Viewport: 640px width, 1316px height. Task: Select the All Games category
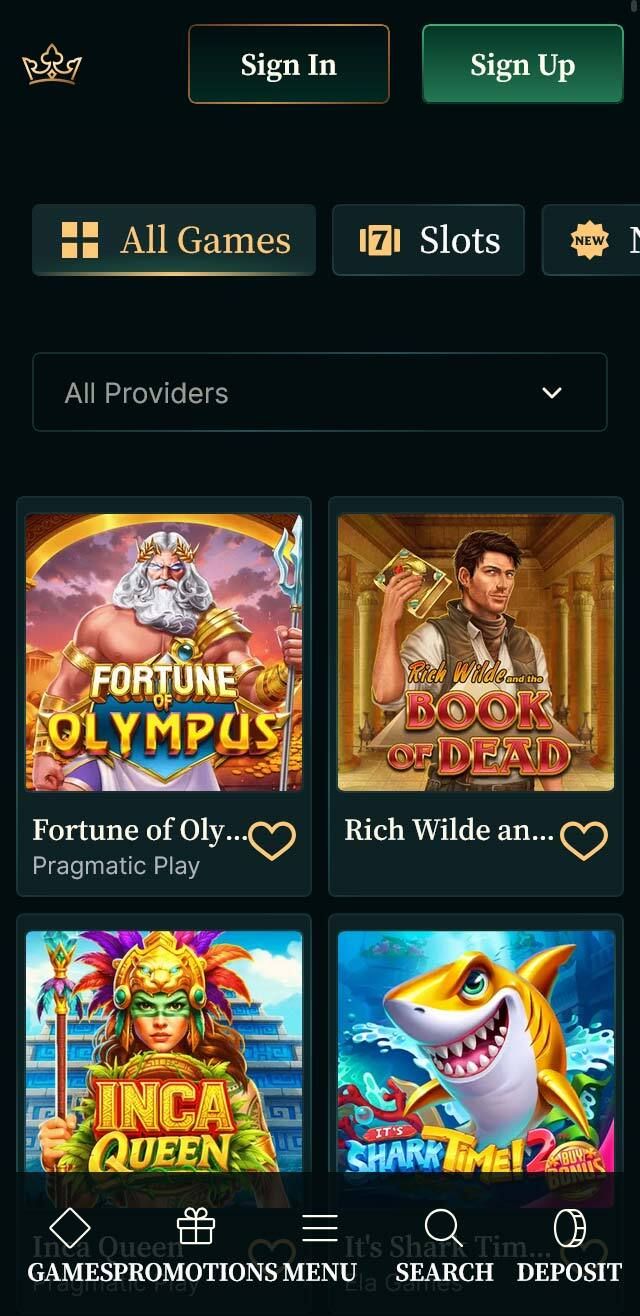coord(174,240)
